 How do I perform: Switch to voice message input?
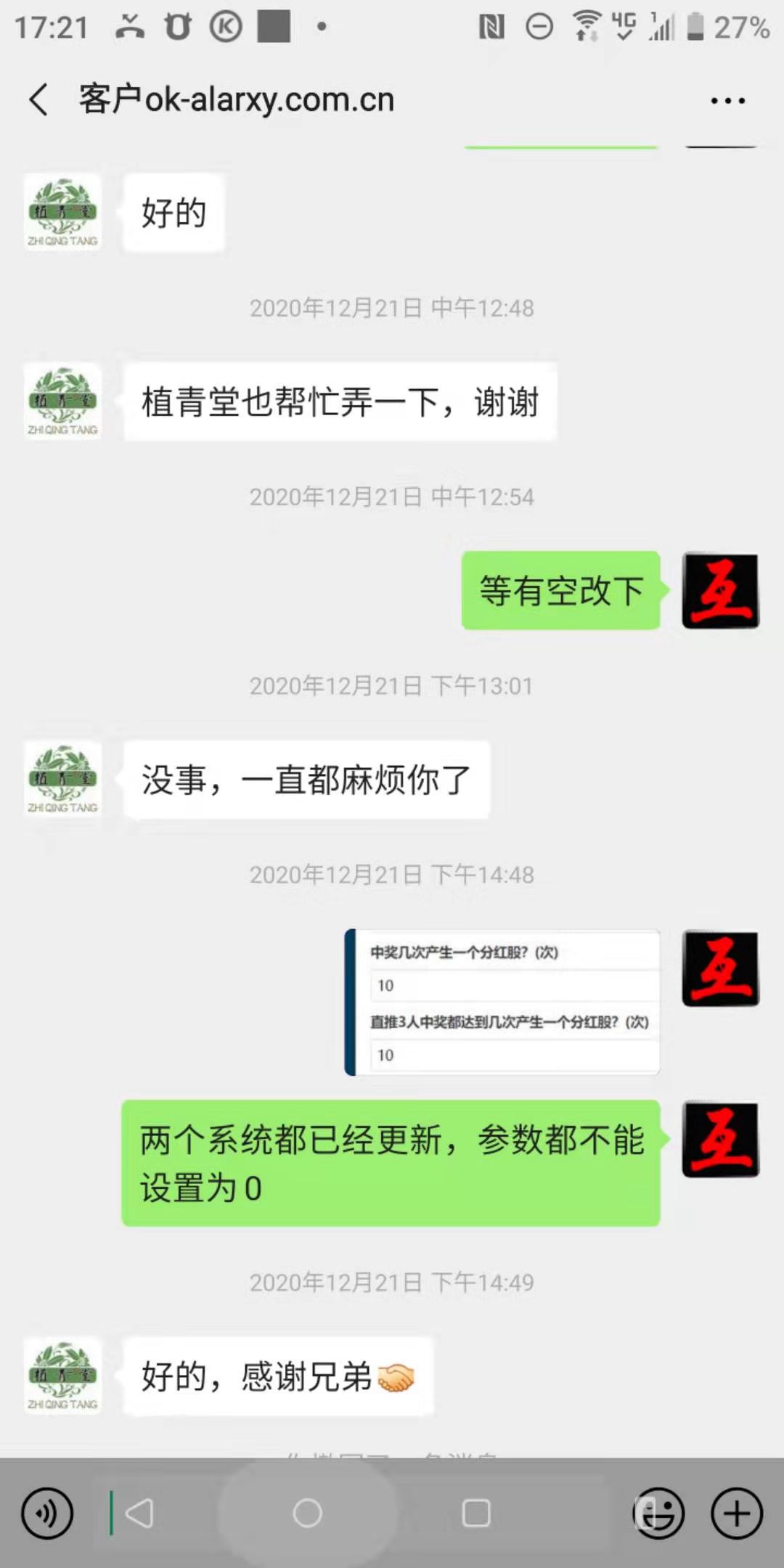coord(47,1514)
